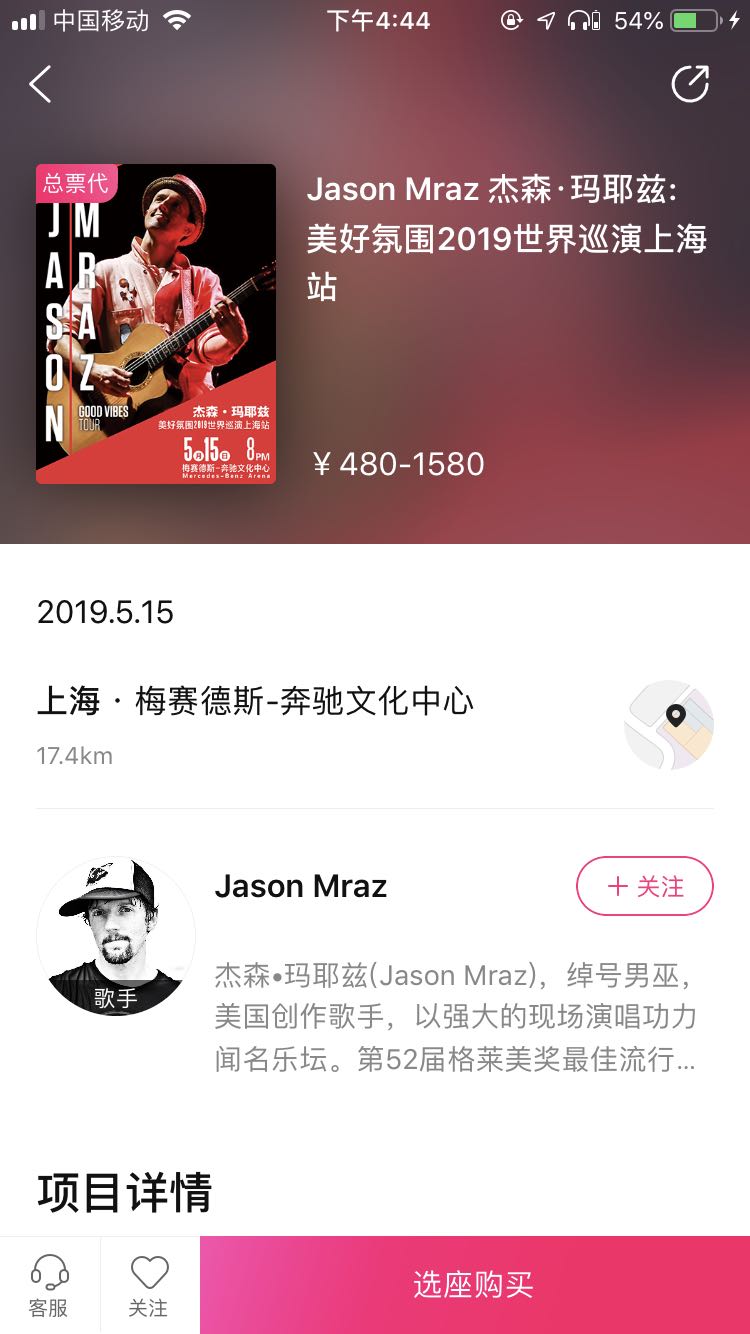750x1334 pixels.
Task: Favorite this show with the heart 关注
Action: pos(149,1285)
